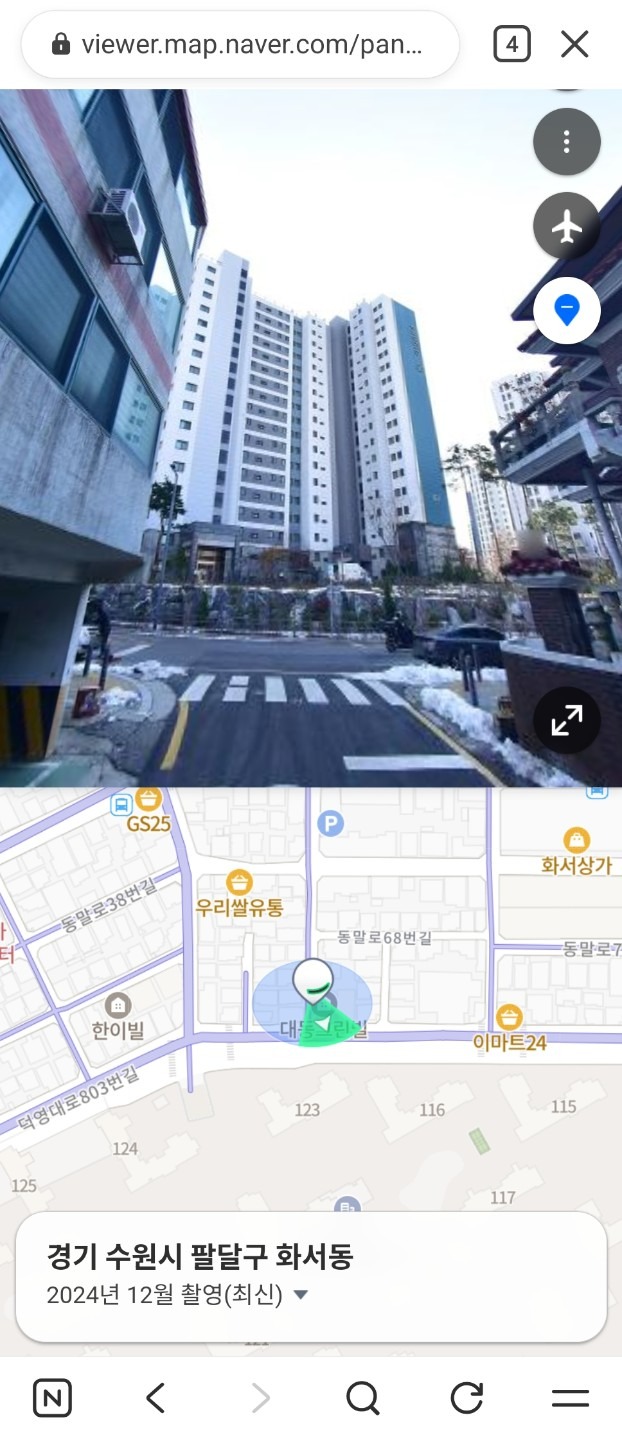622x1440 pixels.
Task: Open the tab switcher showing 4 tabs
Action: (x=512, y=44)
